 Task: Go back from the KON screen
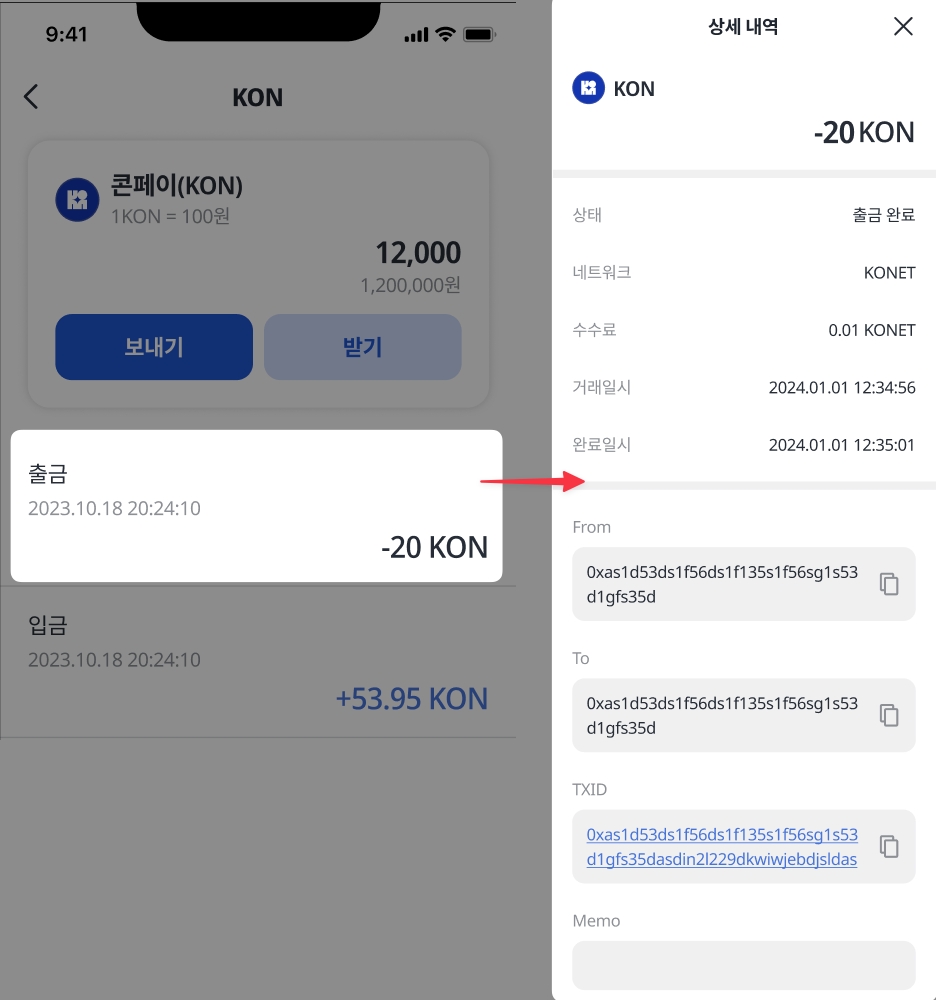click(x=31, y=97)
